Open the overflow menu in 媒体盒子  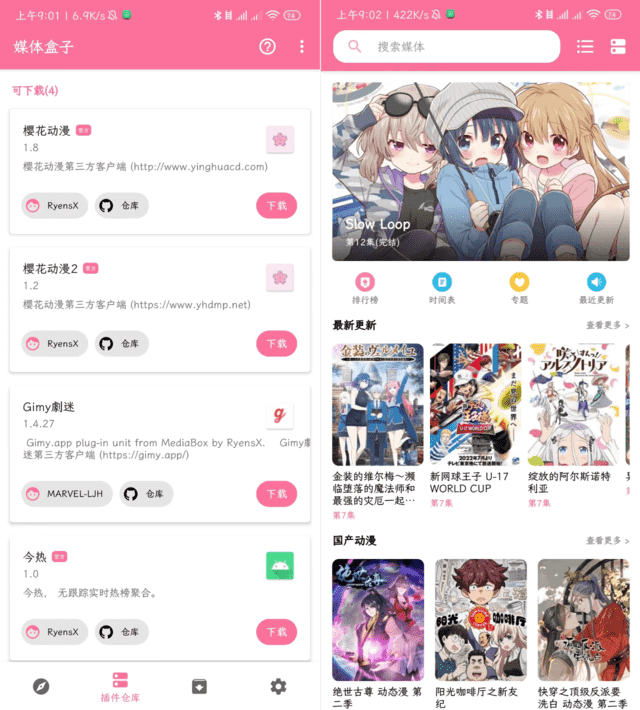302,47
